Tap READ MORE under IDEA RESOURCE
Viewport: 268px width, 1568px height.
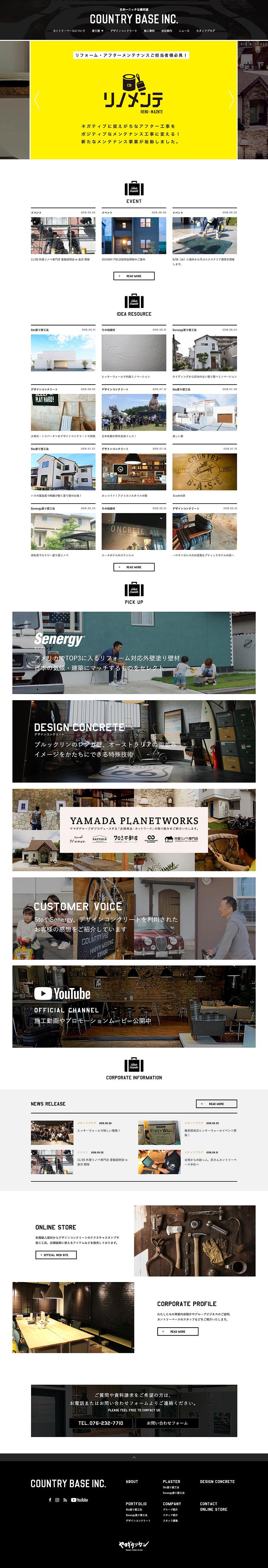[x=134, y=567]
